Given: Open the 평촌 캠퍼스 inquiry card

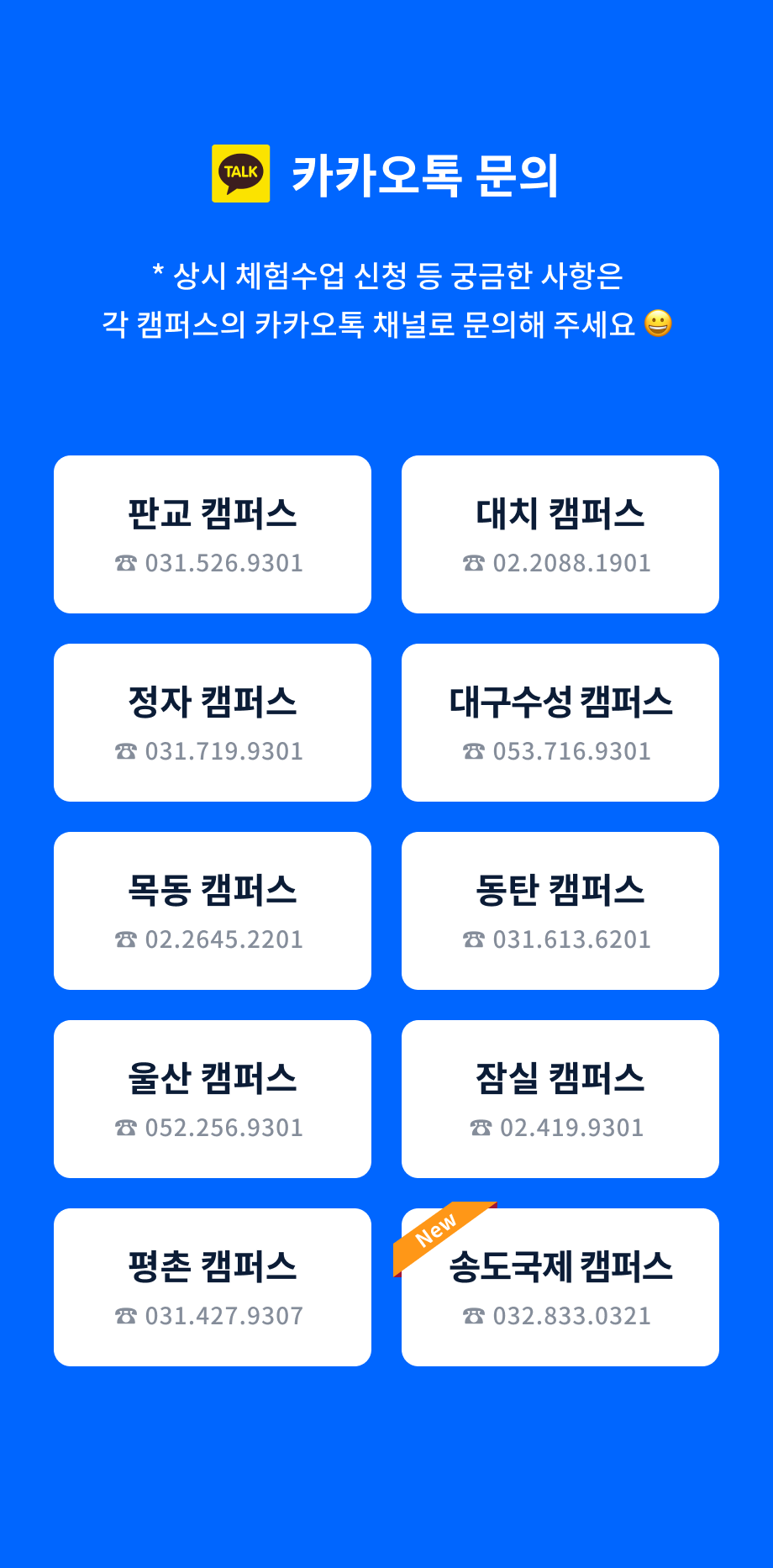Looking at the screenshot, I should click(213, 1287).
